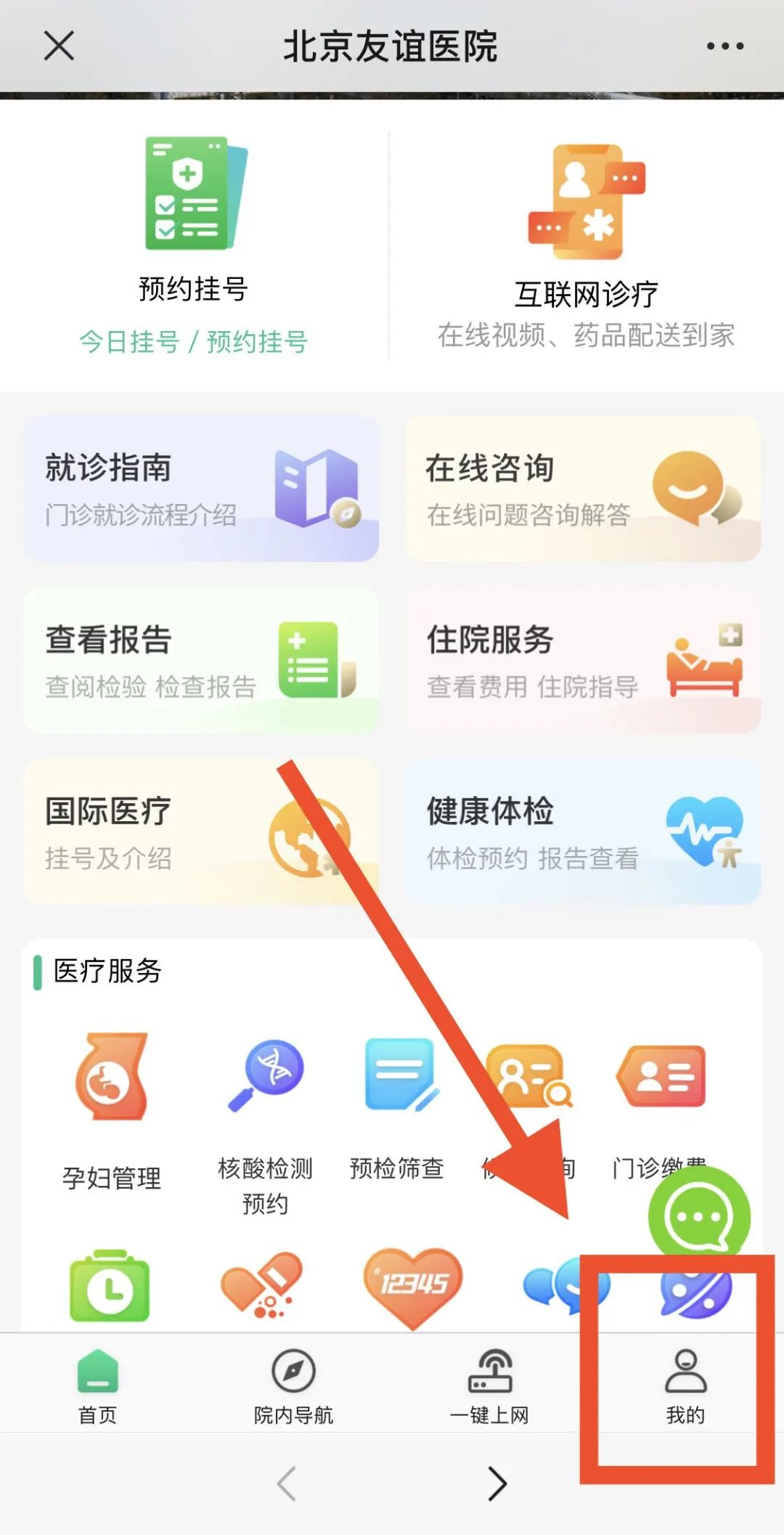Close the 北京友谊医院 mini program page
784x1535 pixels.
(x=59, y=46)
